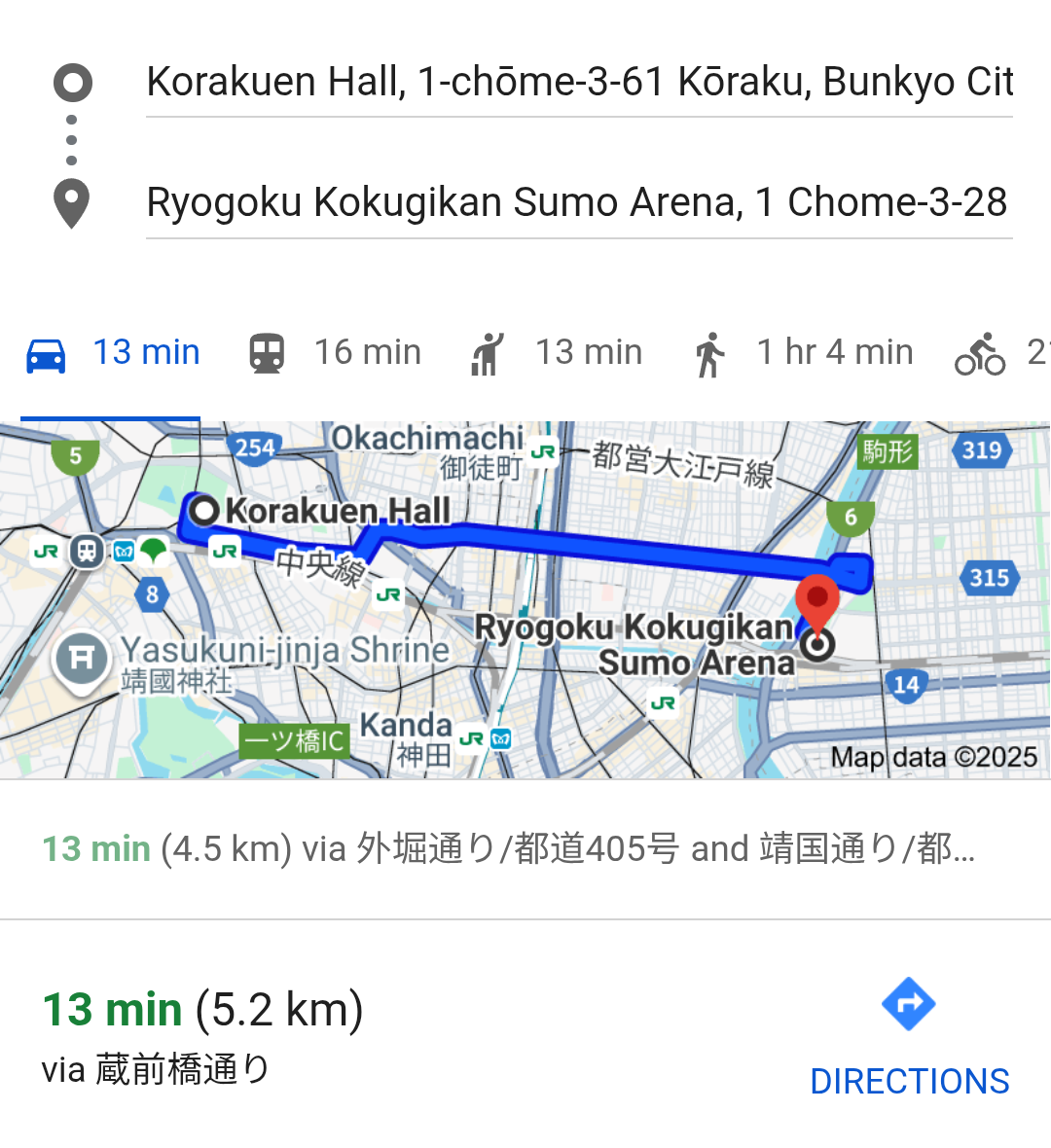Screen dimensions: 1051x1148
Task: Switch to walking 1 hr 4 min tab
Action: 804,353
